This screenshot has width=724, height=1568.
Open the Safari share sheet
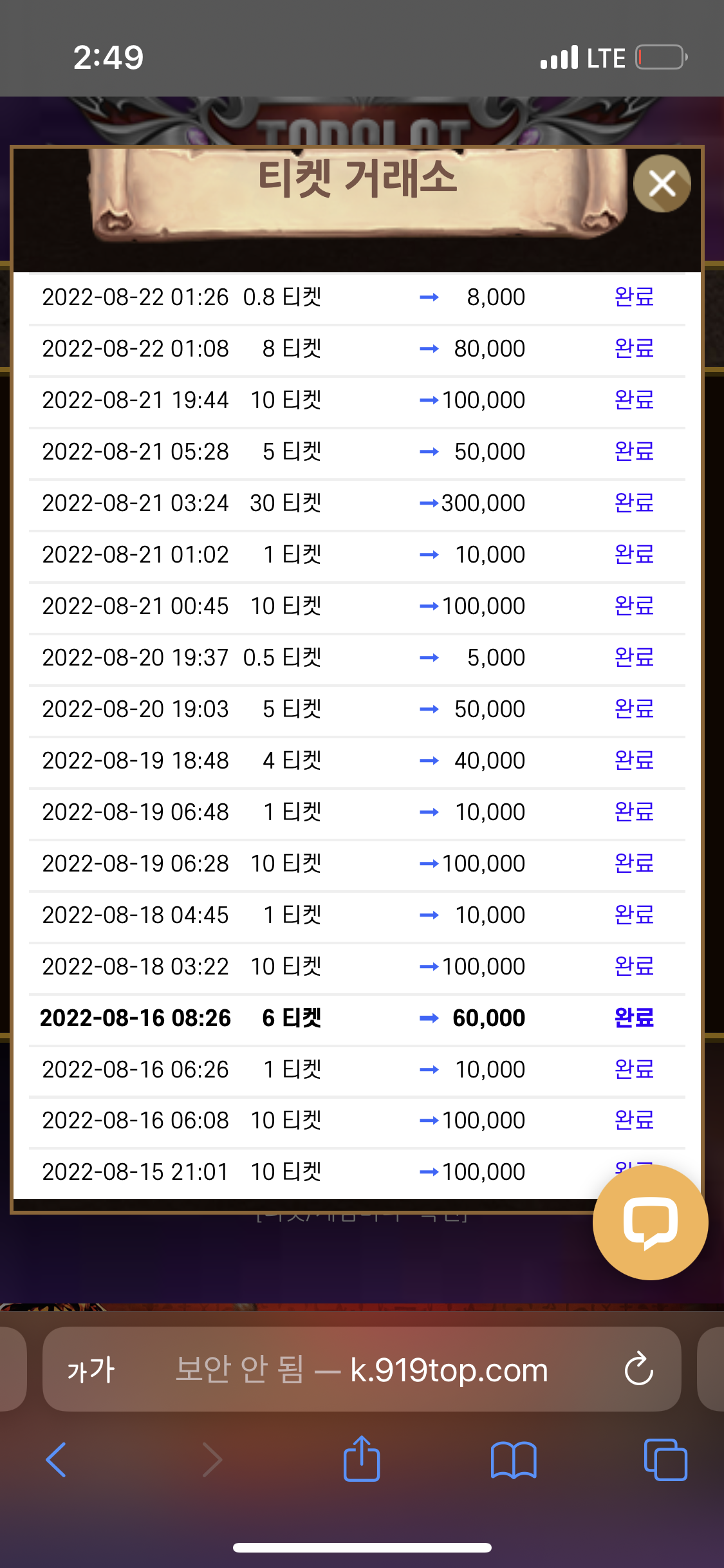pyautogui.click(x=362, y=1458)
